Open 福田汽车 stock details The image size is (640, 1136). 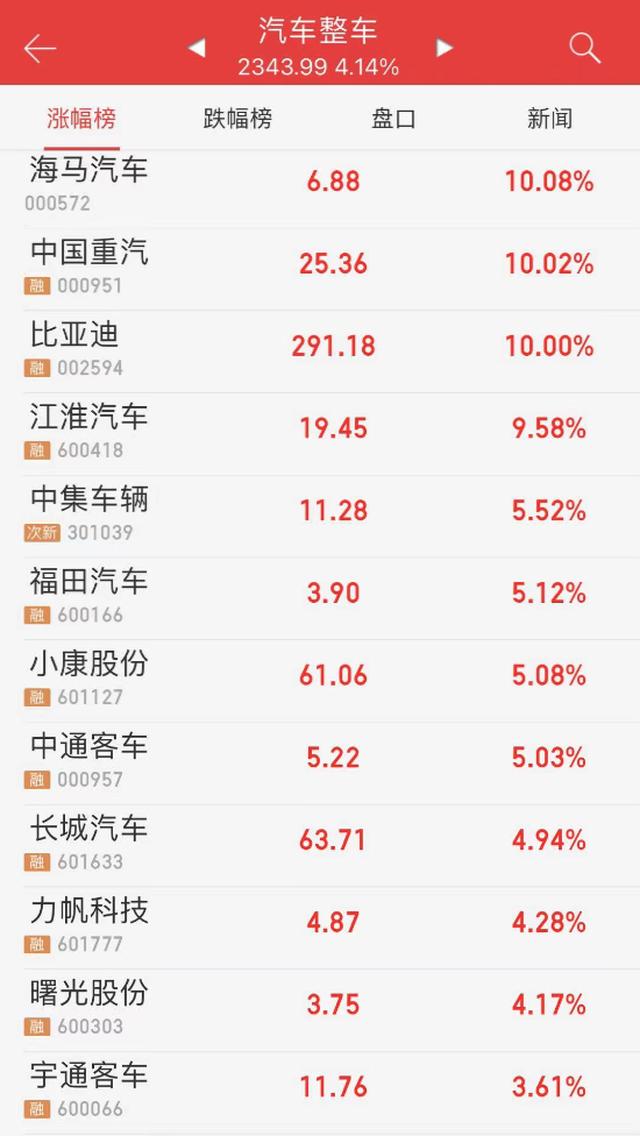click(x=320, y=598)
